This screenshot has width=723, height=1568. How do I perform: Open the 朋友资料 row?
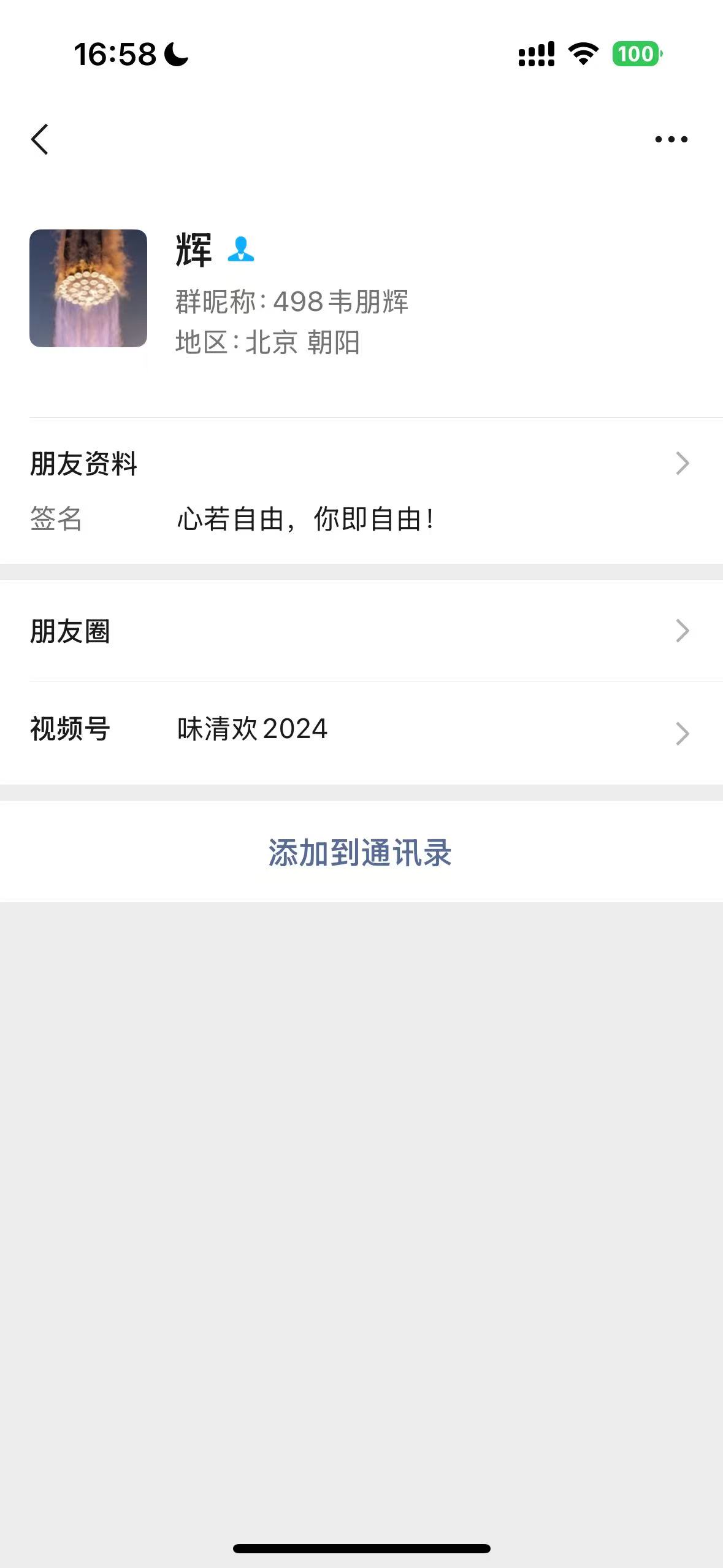click(361, 464)
